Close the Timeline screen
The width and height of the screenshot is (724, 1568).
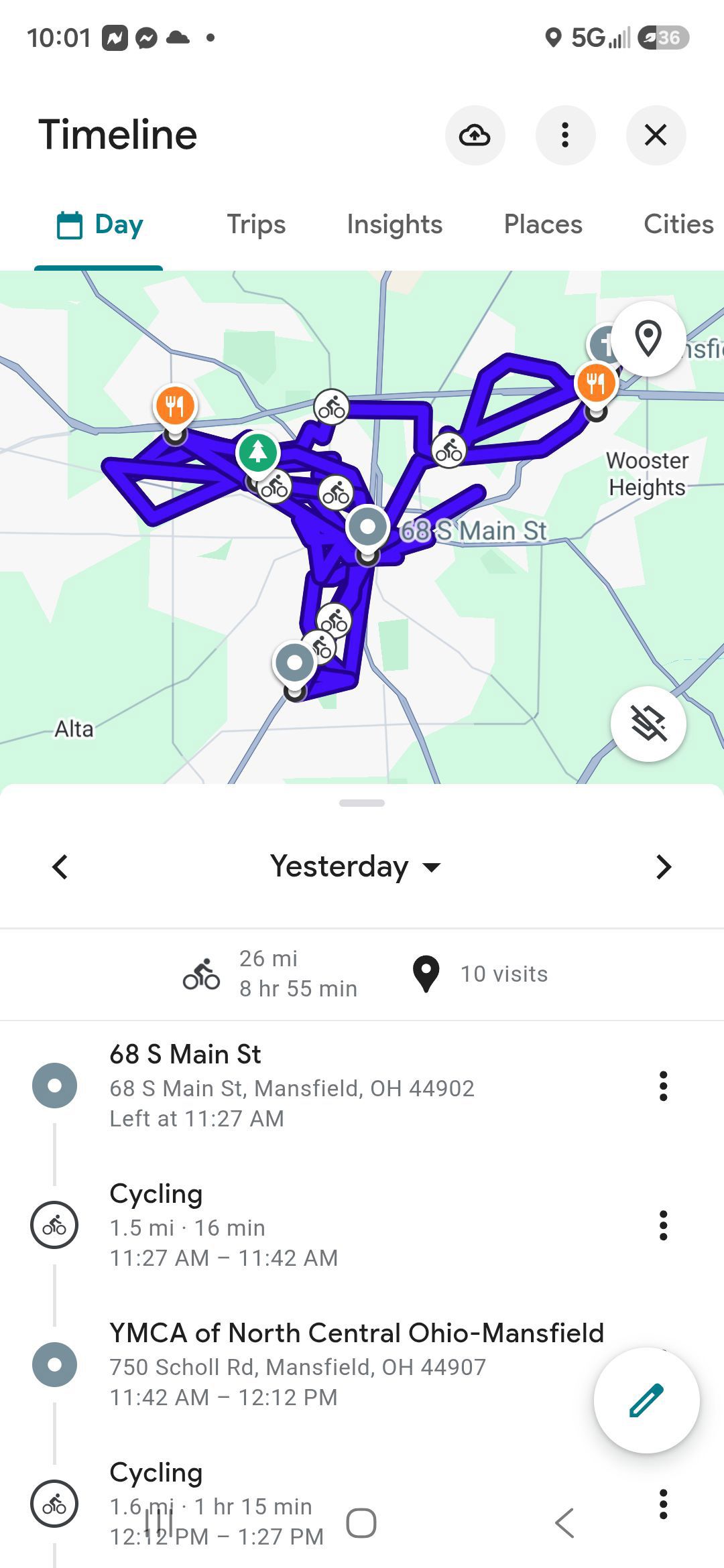pos(656,135)
